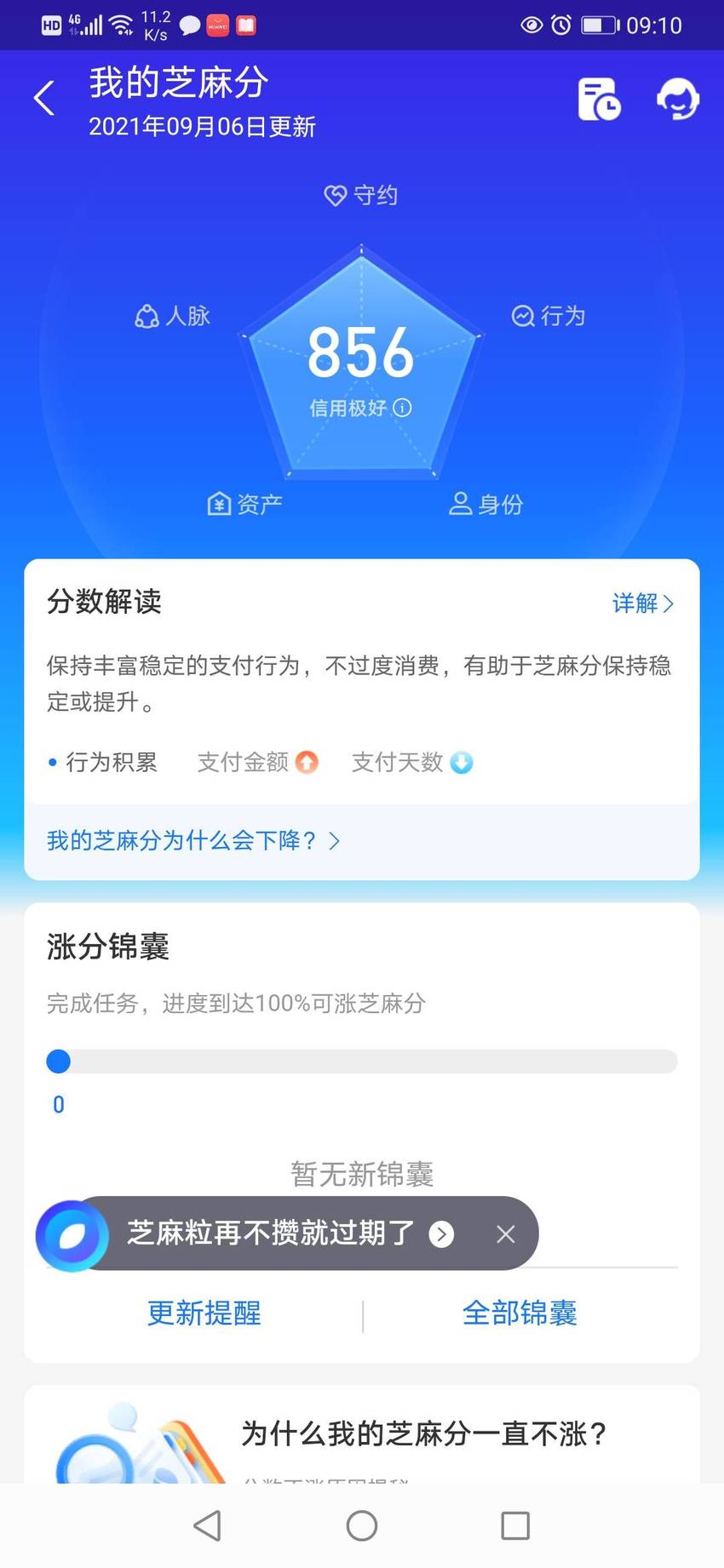This screenshot has height=1568, width=724.
Task: Tap the system home button
Action: 362,1525
